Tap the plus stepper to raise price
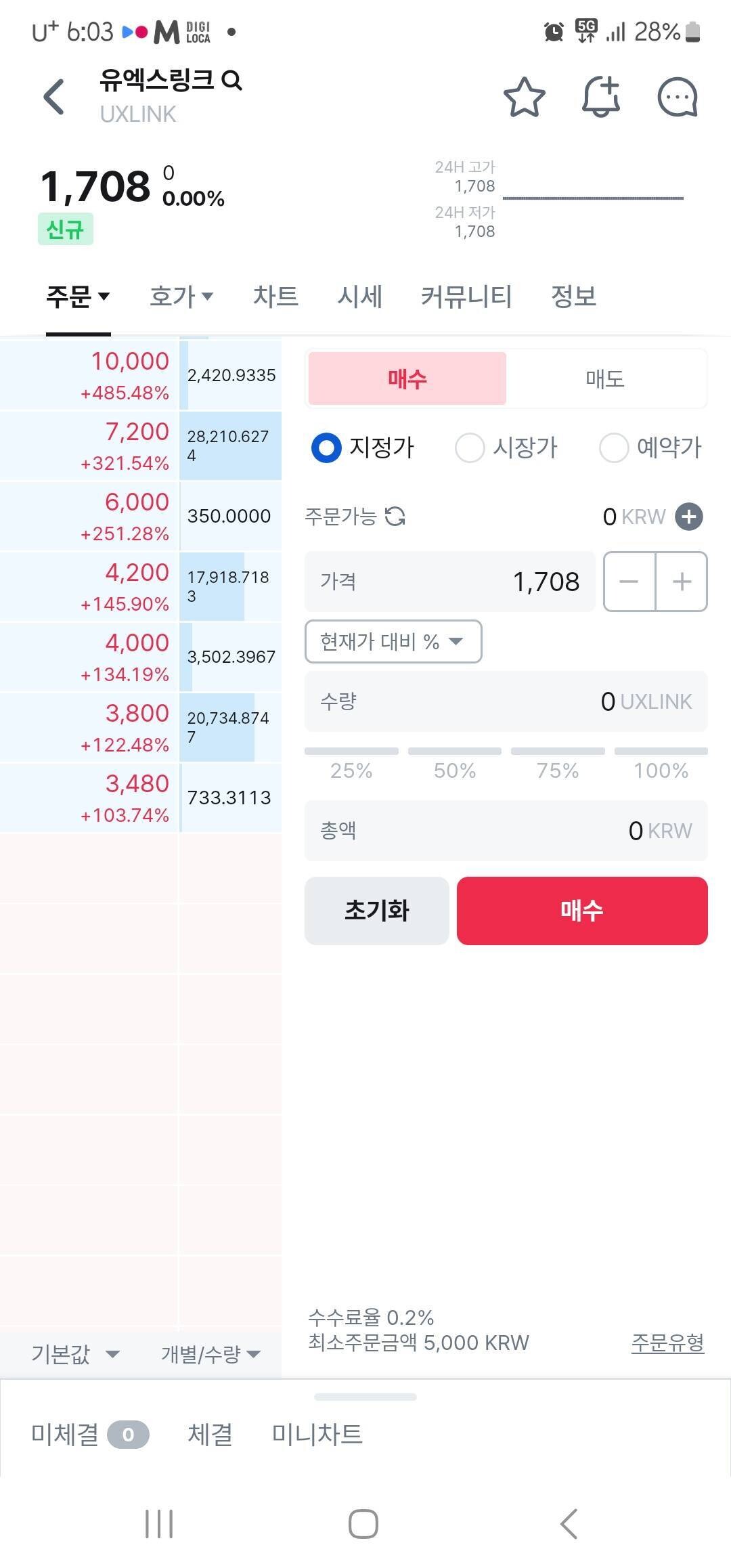The image size is (731, 1568). click(x=680, y=582)
